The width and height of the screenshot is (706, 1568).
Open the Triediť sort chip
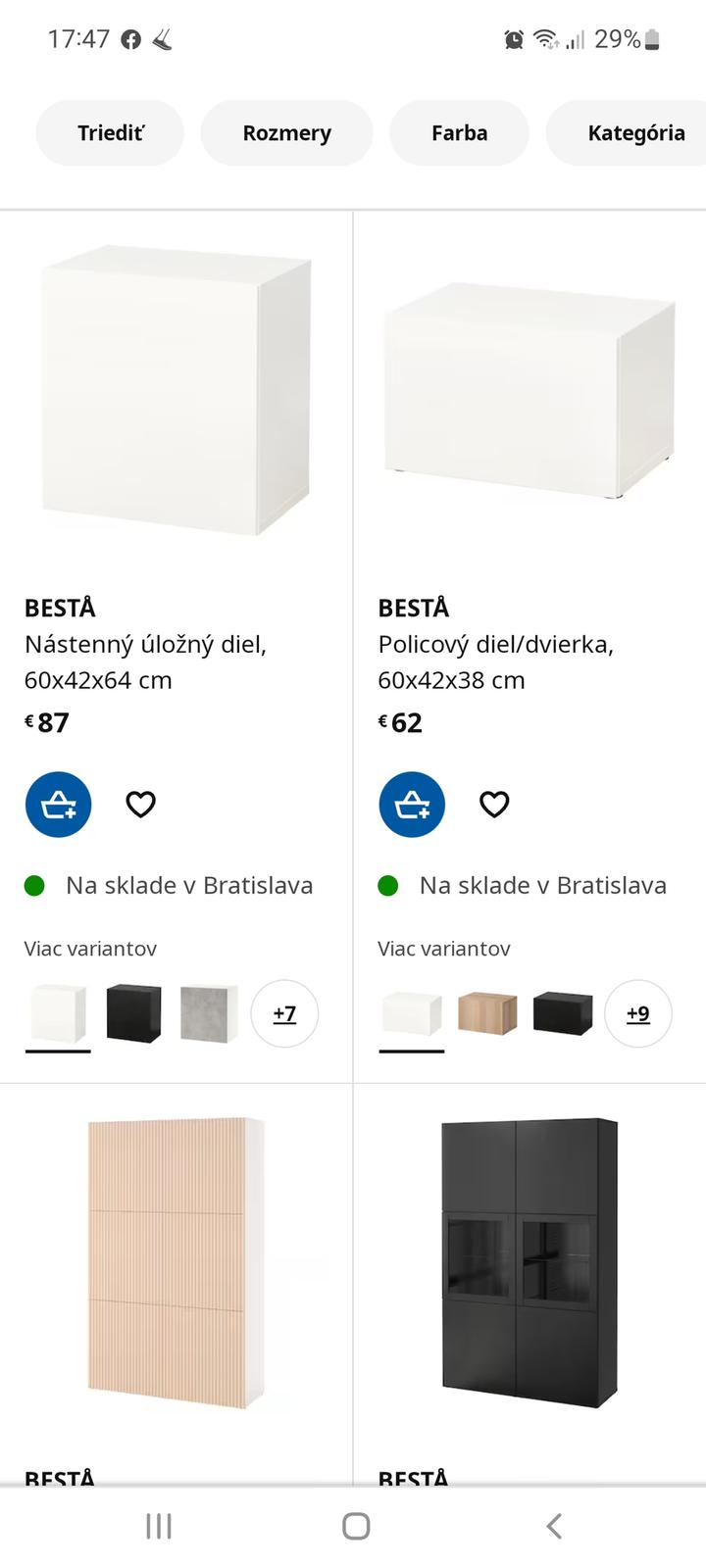tap(110, 133)
